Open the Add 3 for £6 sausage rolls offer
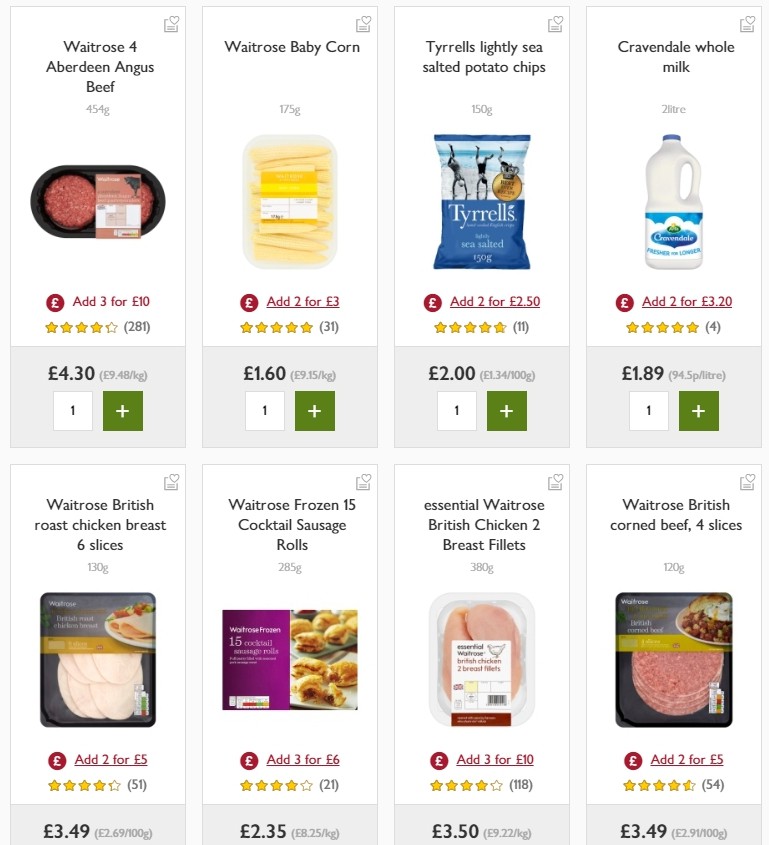Viewport: 769px width, 845px height. click(x=302, y=759)
